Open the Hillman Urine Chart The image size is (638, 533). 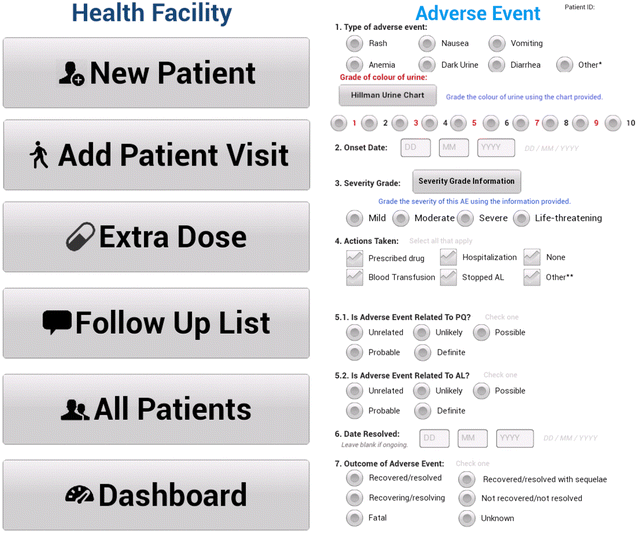click(387, 96)
